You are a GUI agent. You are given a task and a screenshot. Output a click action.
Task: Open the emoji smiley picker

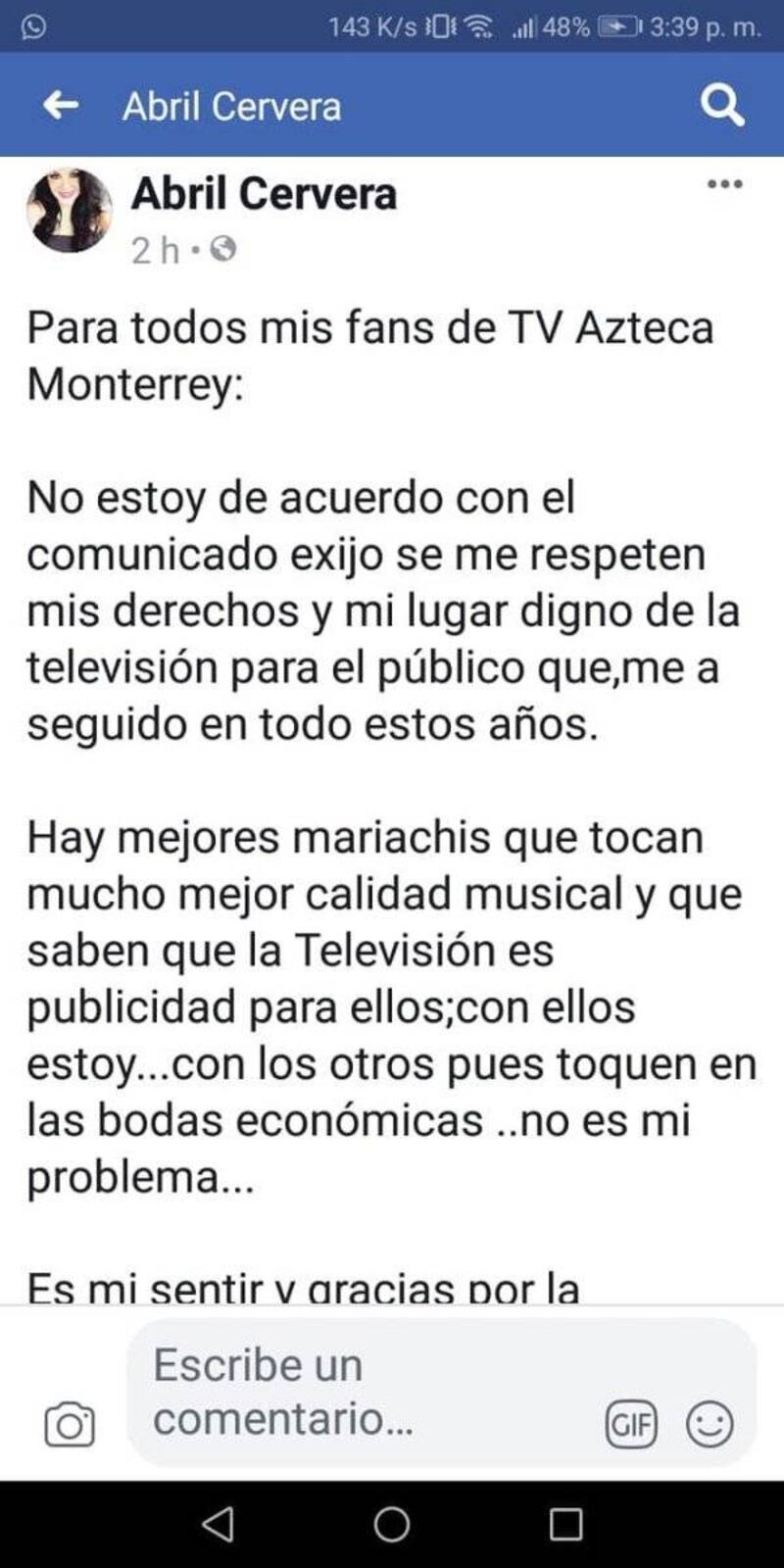(710, 1424)
